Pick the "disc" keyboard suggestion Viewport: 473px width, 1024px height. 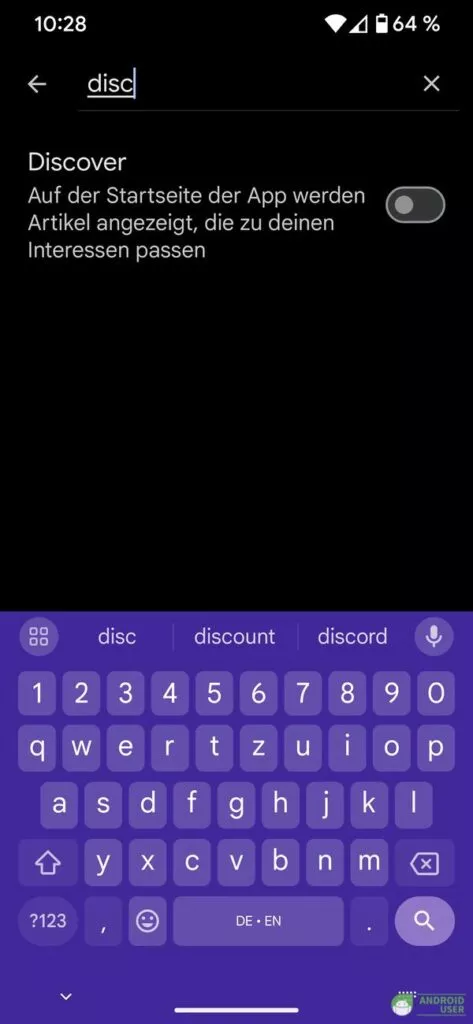pos(117,636)
